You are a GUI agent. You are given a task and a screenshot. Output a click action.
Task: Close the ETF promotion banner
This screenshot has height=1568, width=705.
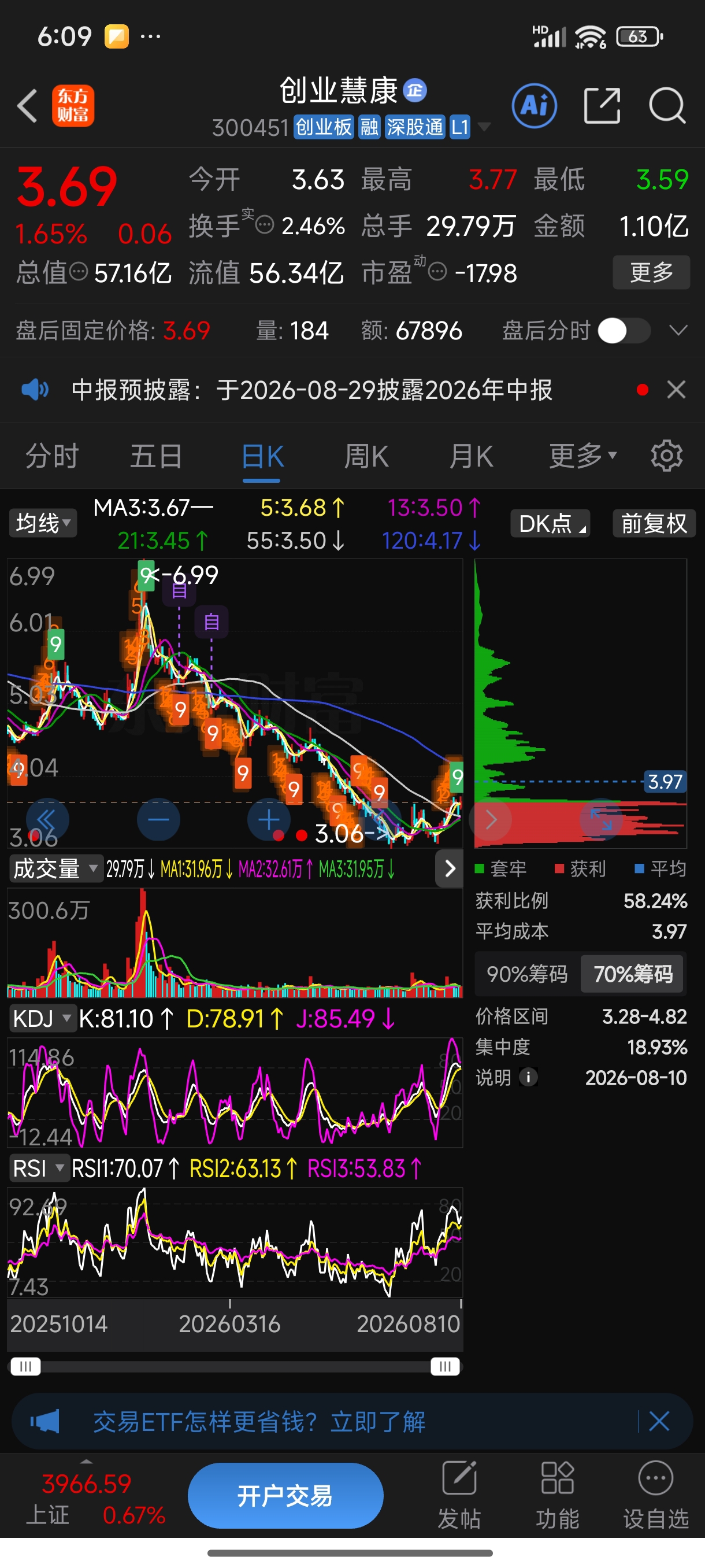click(659, 1421)
